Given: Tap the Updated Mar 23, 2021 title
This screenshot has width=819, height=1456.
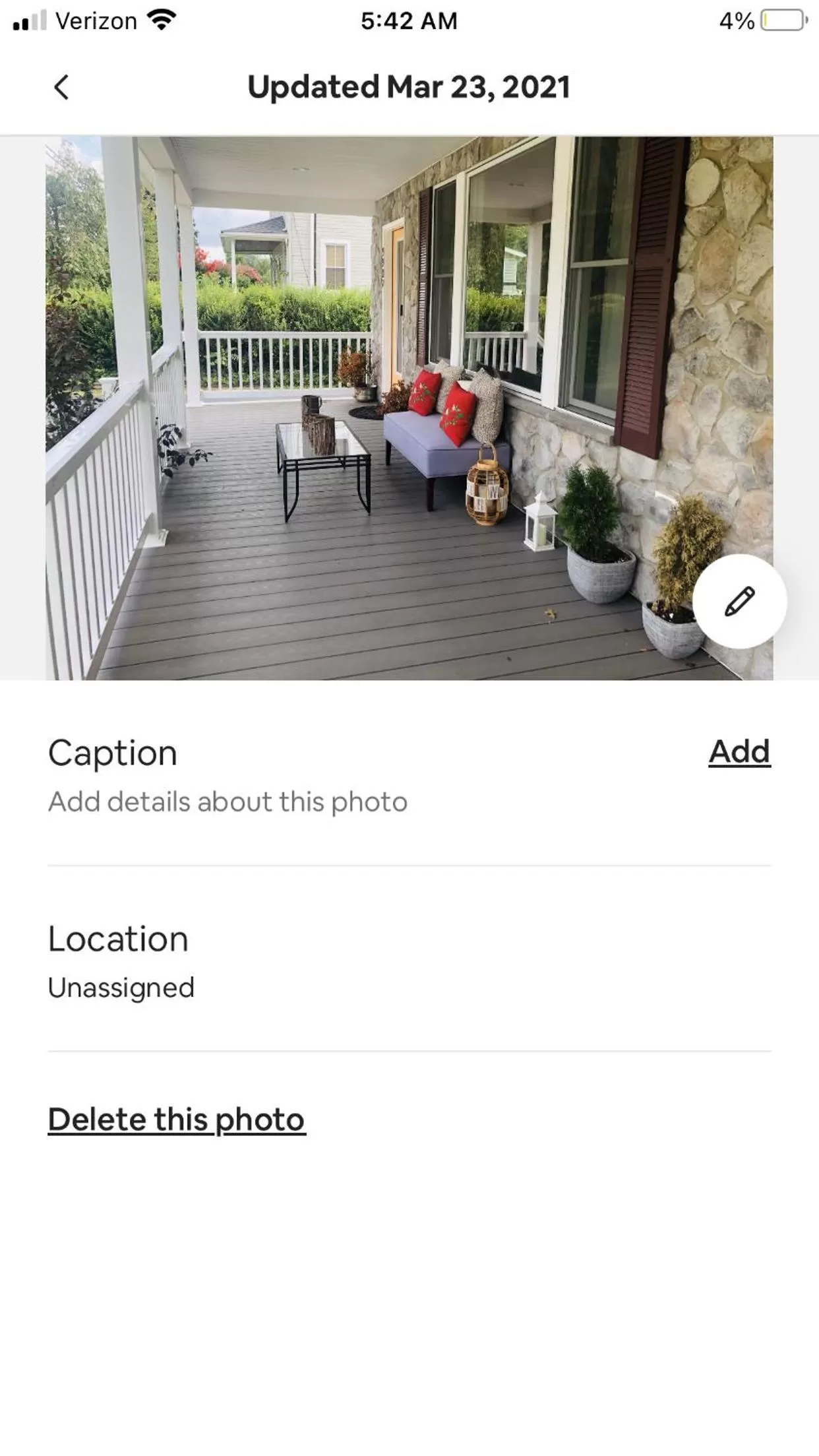Looking at the screenshot, I should tap(409, 86).
